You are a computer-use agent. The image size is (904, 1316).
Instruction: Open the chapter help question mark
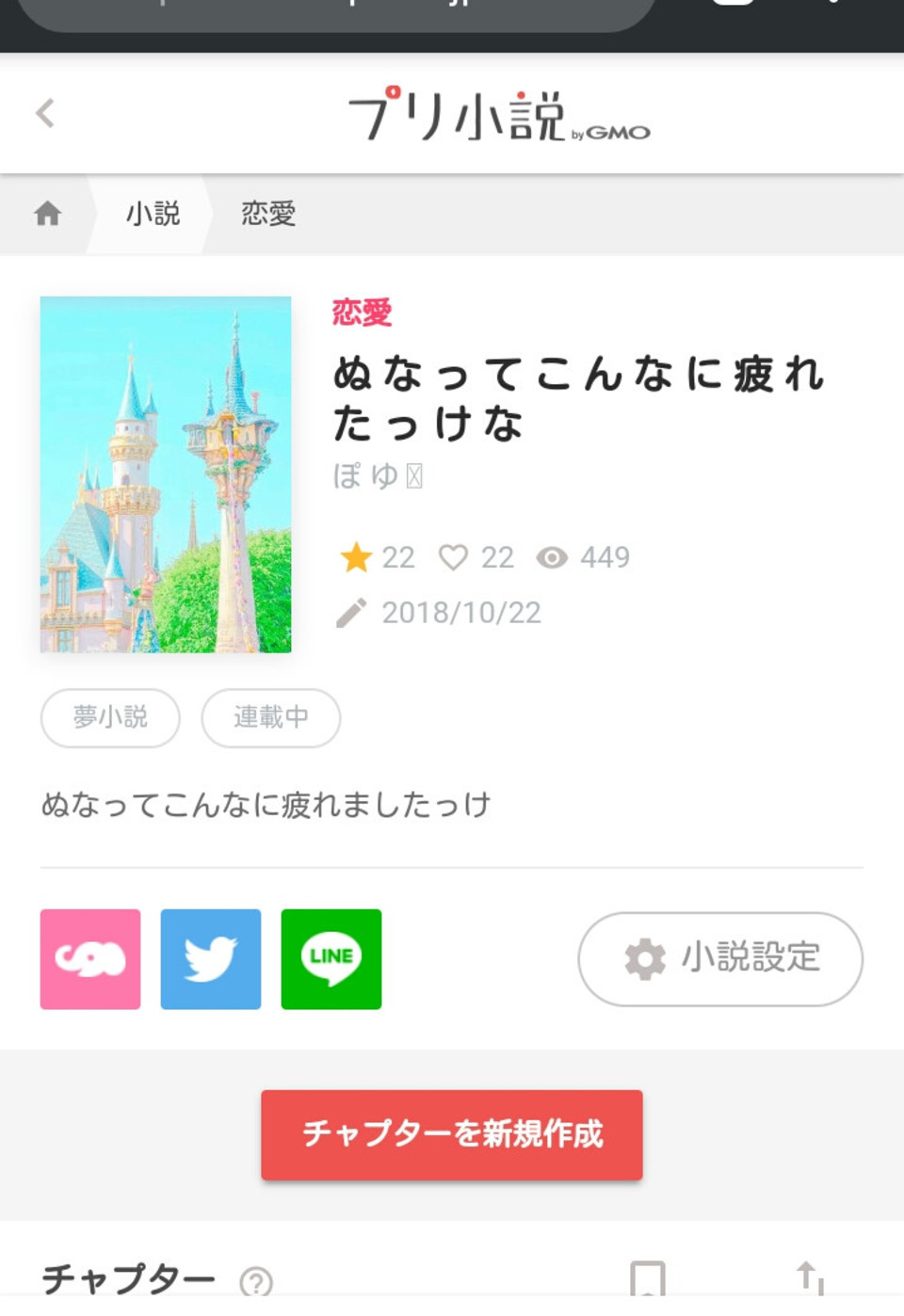[x=256, y=1280]
